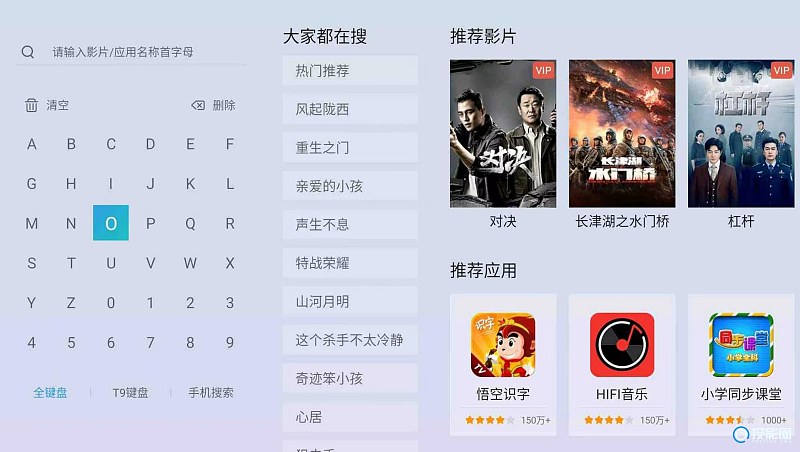Screen dimensions: 800x452
Task: Select 这个杀手不太冷静 suggestion
Action: [x=350, y=340]
